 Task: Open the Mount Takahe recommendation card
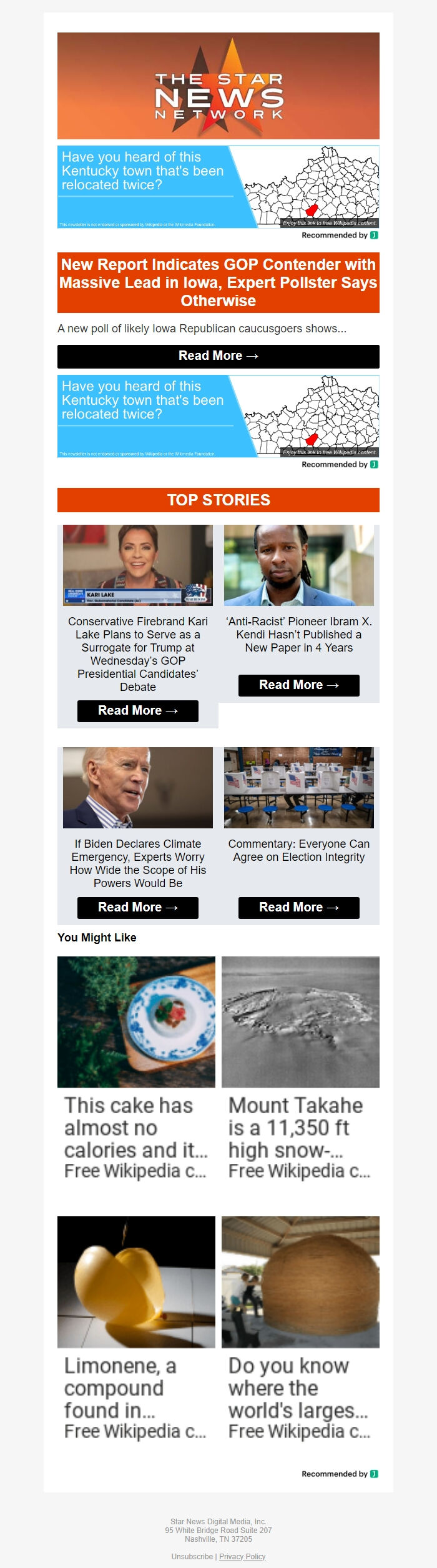pos(300,1068)
